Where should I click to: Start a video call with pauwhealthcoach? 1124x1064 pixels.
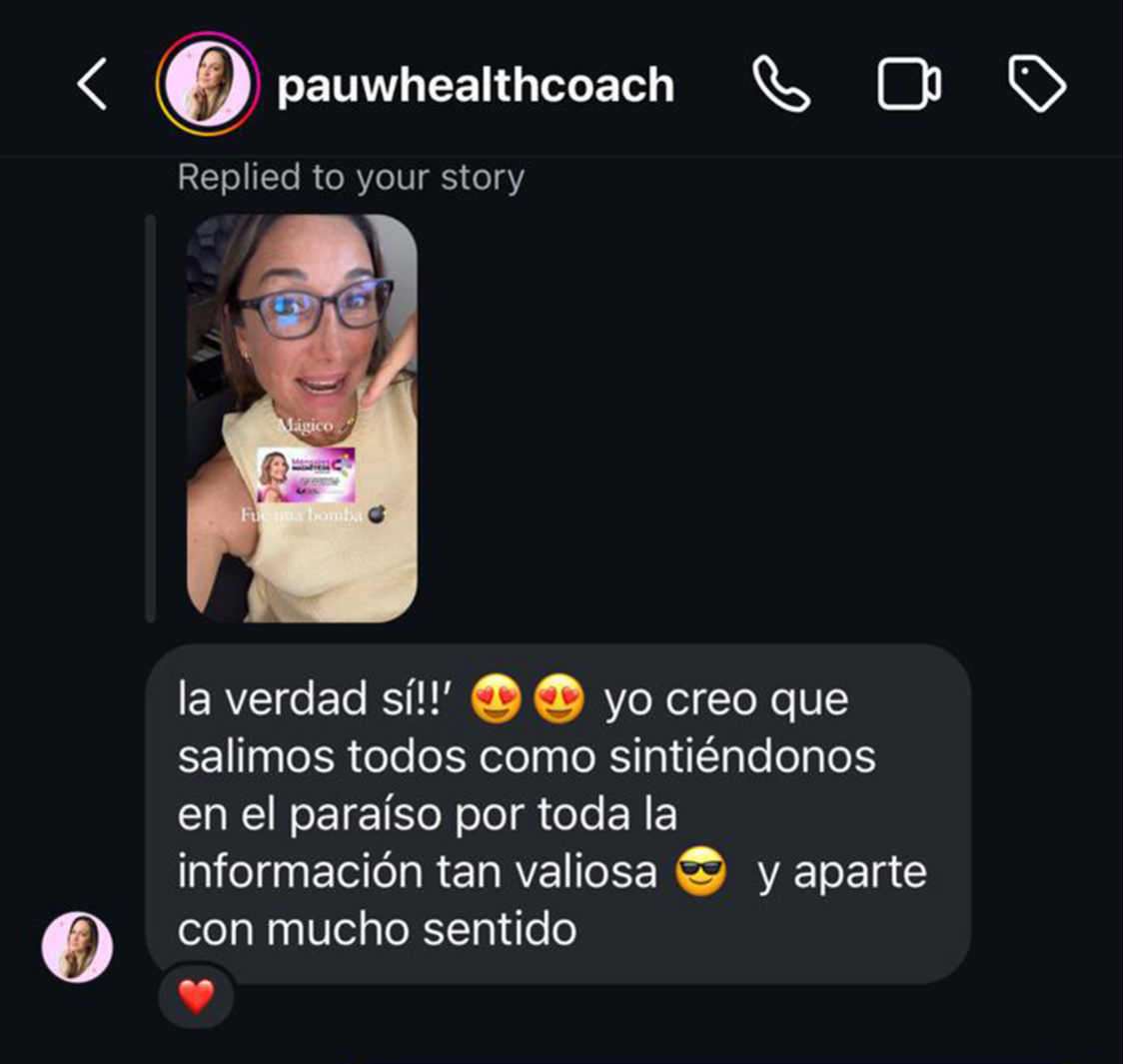908,84
